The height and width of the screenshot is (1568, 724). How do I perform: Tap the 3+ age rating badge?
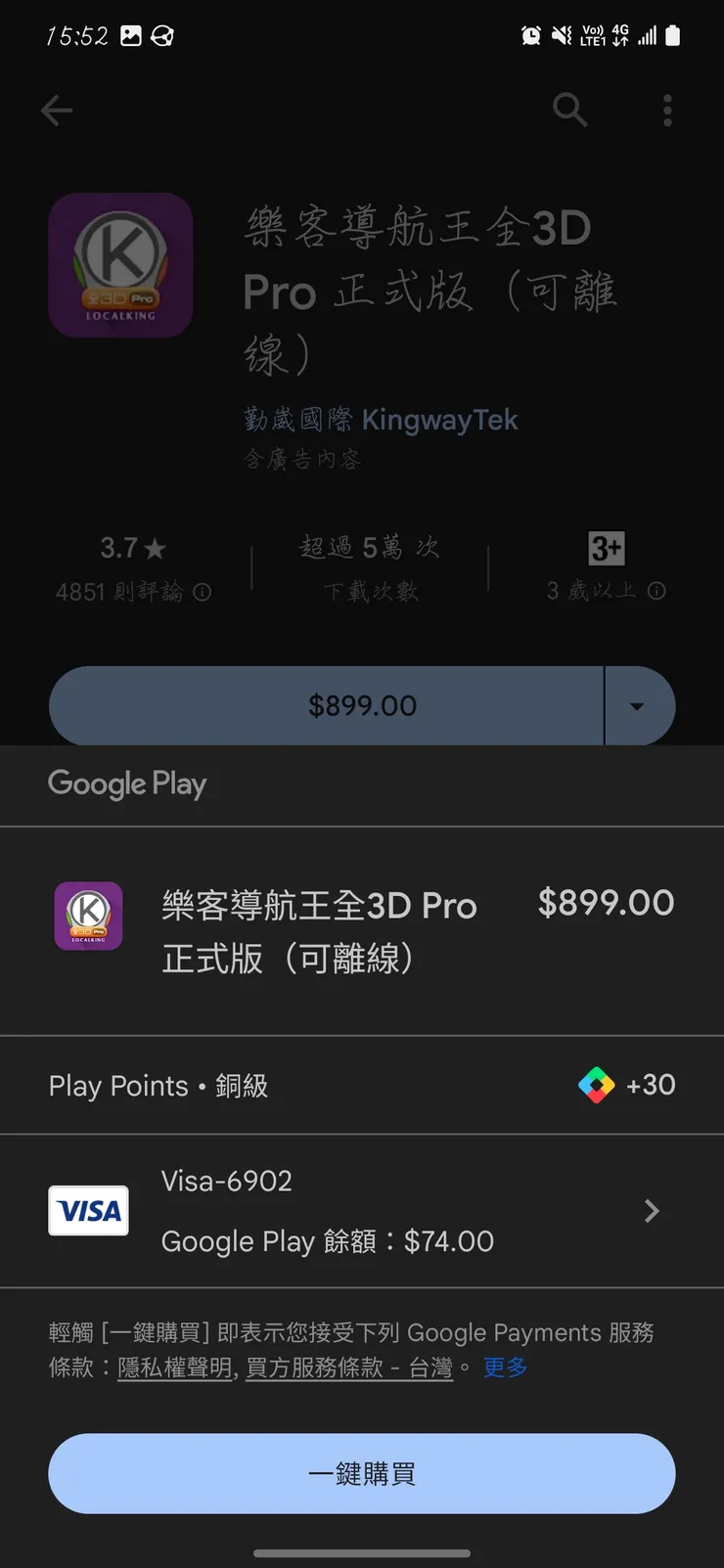[x=607, y=549]
